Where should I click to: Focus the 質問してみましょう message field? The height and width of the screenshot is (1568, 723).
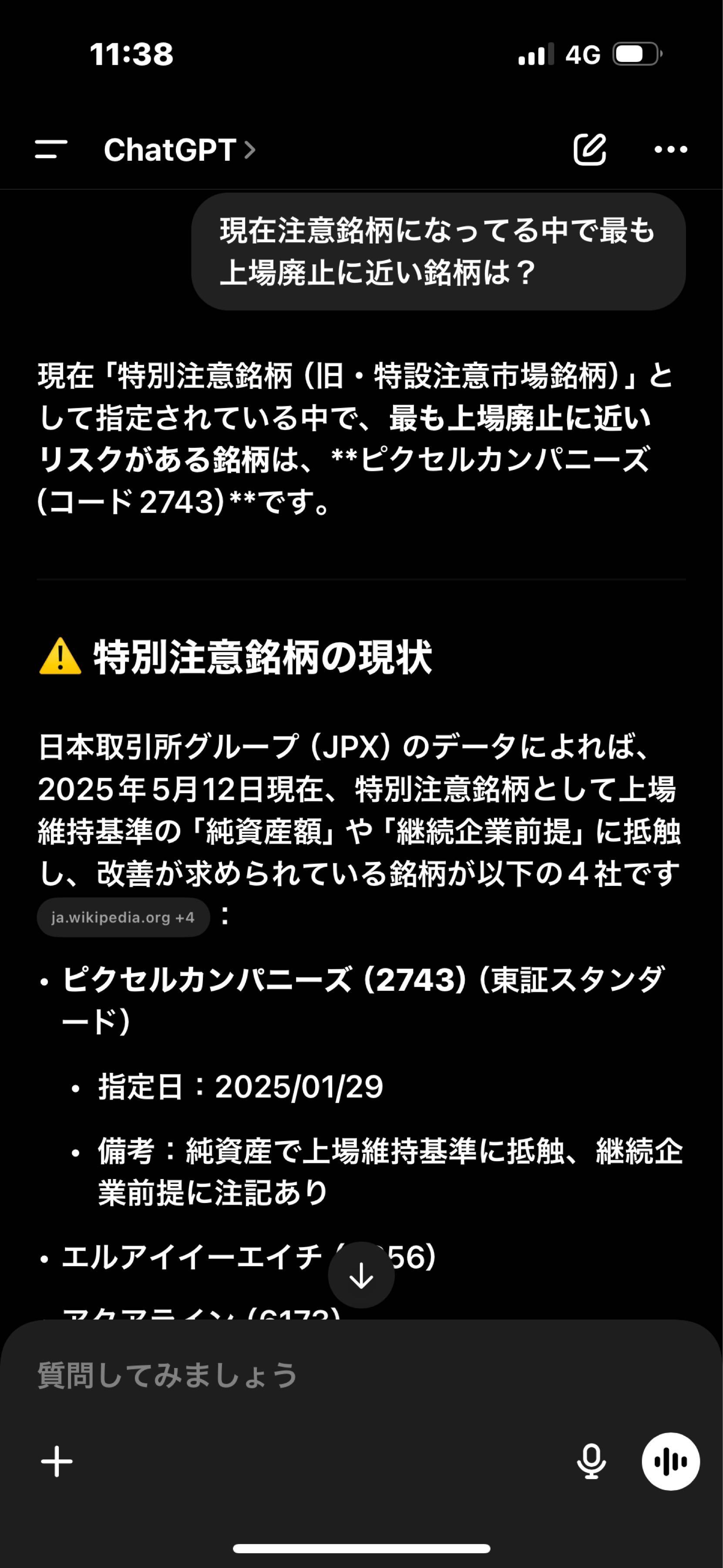(x=304, y=1375)
